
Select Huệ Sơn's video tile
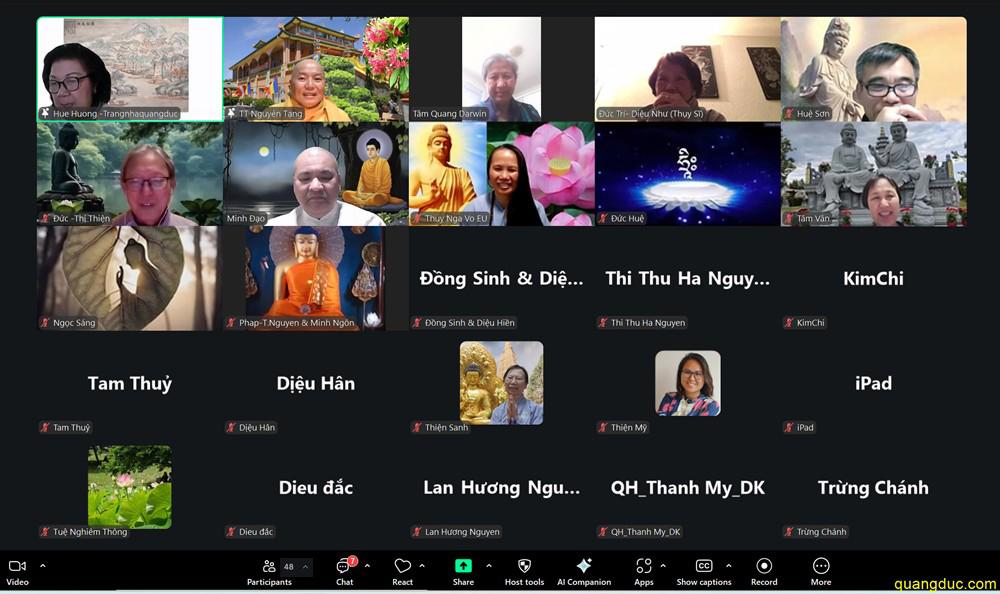pos(873,69)
